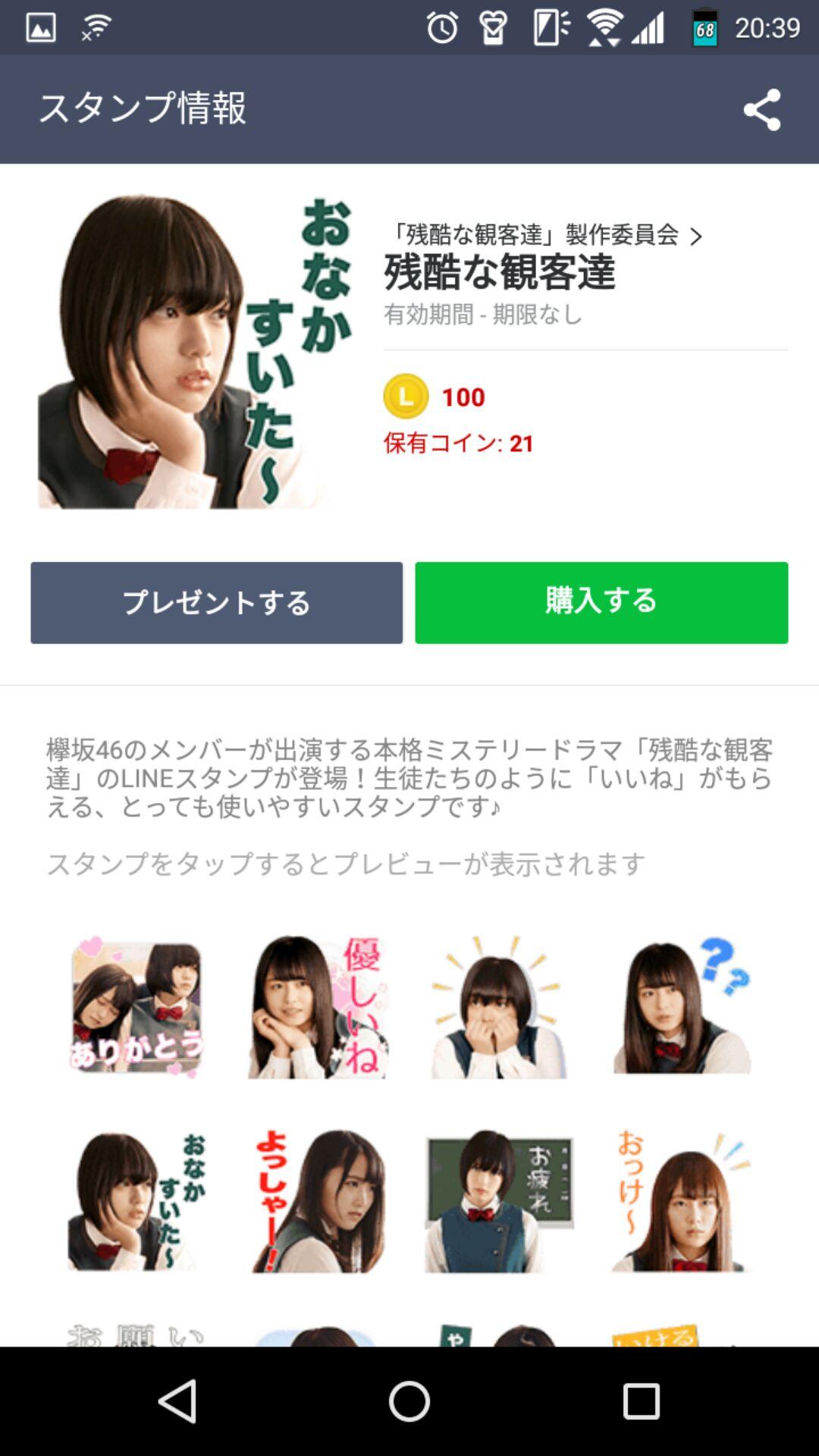Preview the 優しいね sticker
The width and height of the screenshot is (819, 1456).
pos(318,1007)
